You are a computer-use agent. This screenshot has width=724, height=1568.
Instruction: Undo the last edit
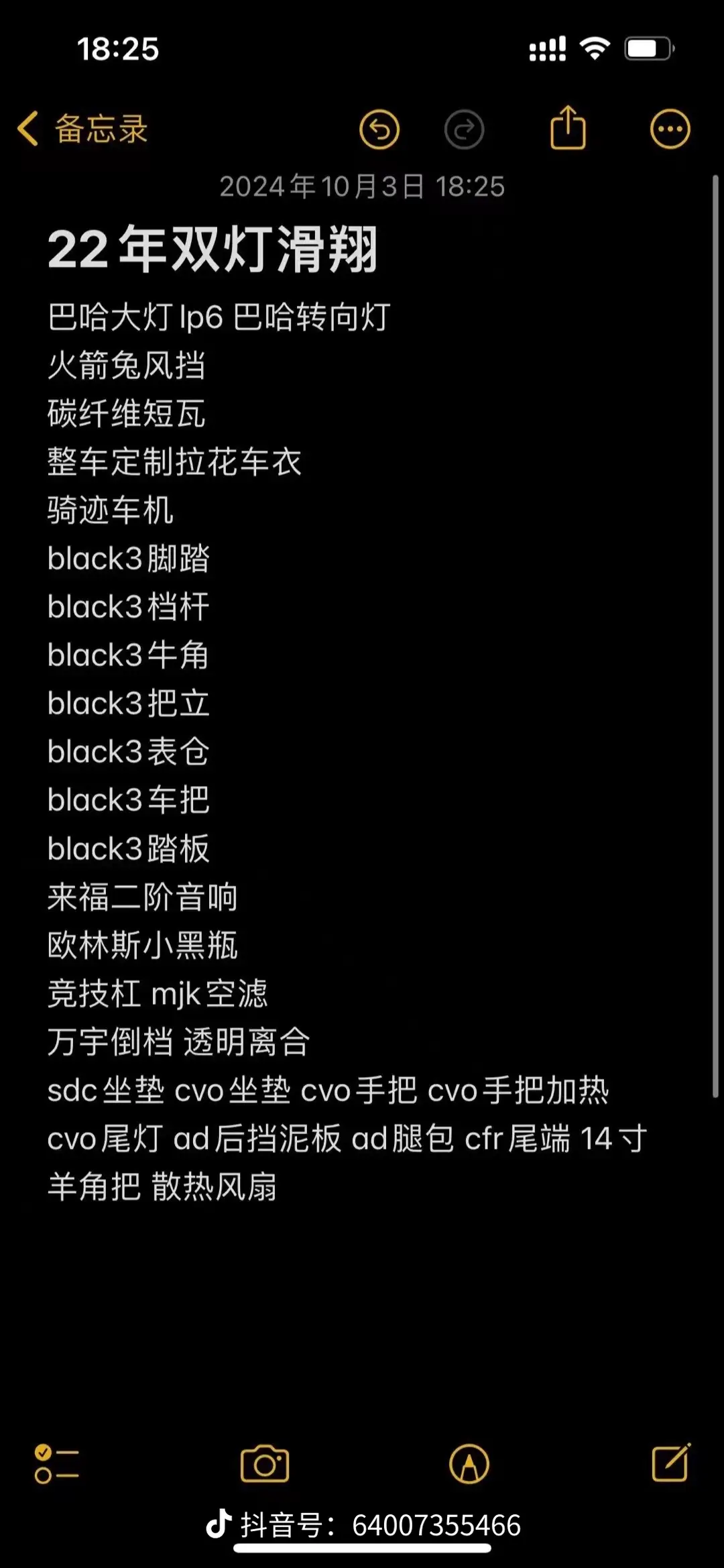pos(379,129)
